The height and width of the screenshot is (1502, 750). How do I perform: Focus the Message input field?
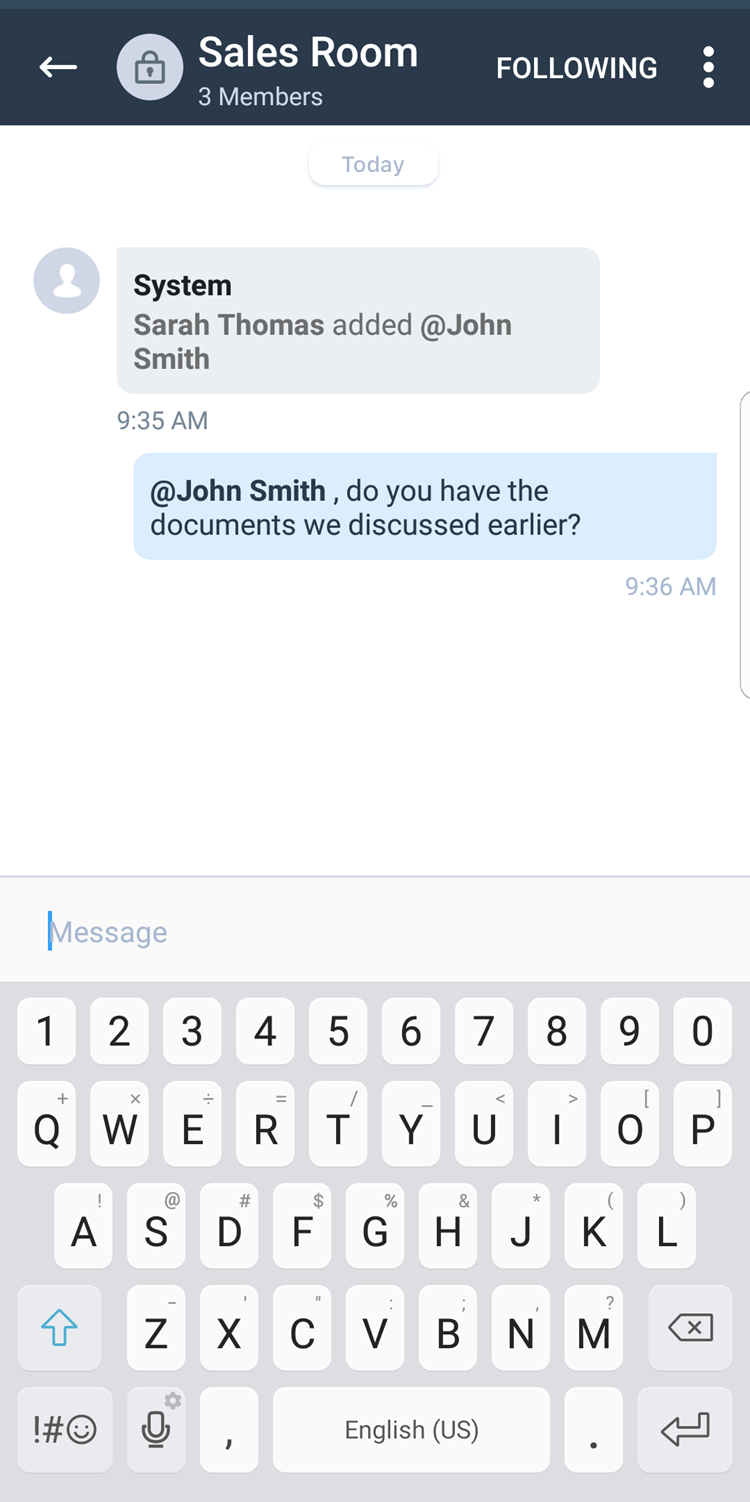click(375, 932)
